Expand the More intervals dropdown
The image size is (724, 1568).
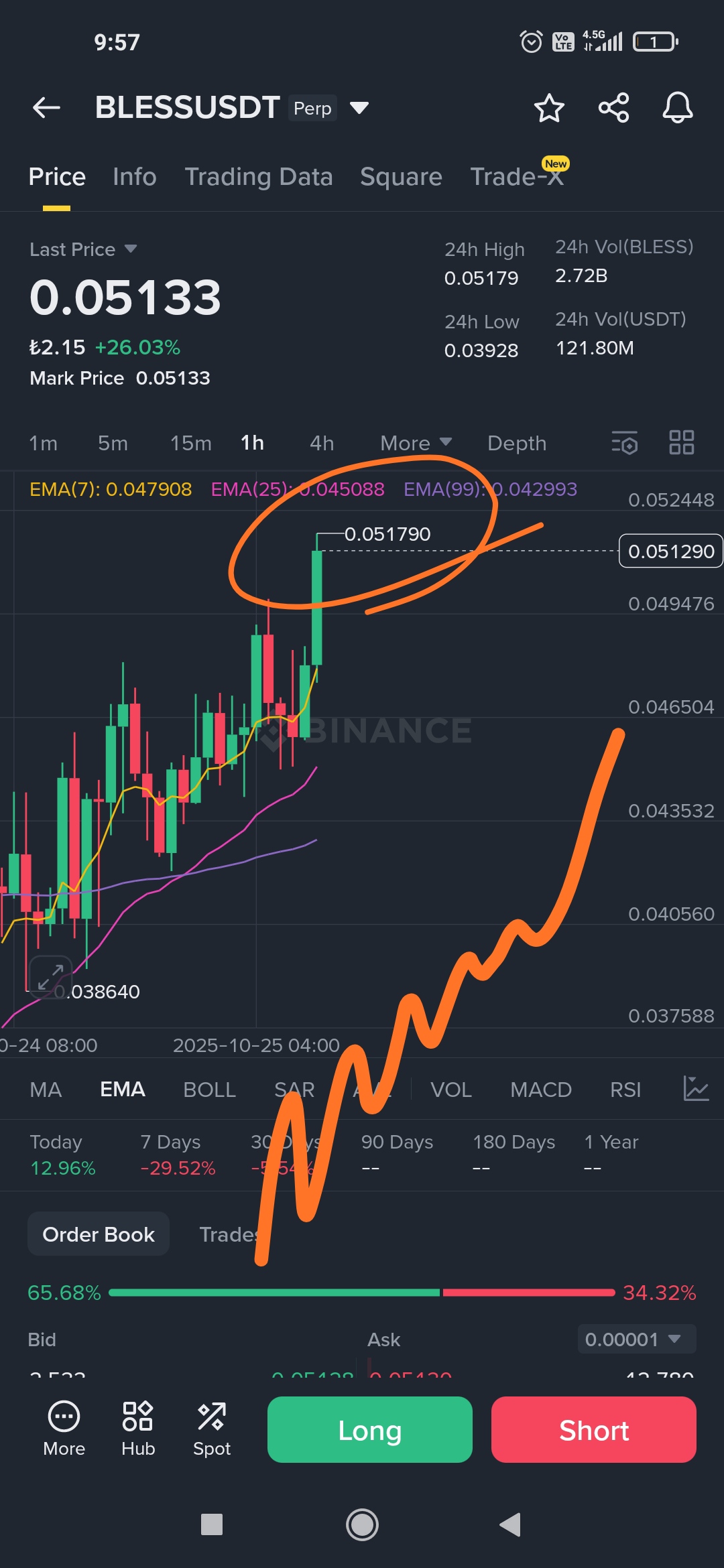pos(416,443)
